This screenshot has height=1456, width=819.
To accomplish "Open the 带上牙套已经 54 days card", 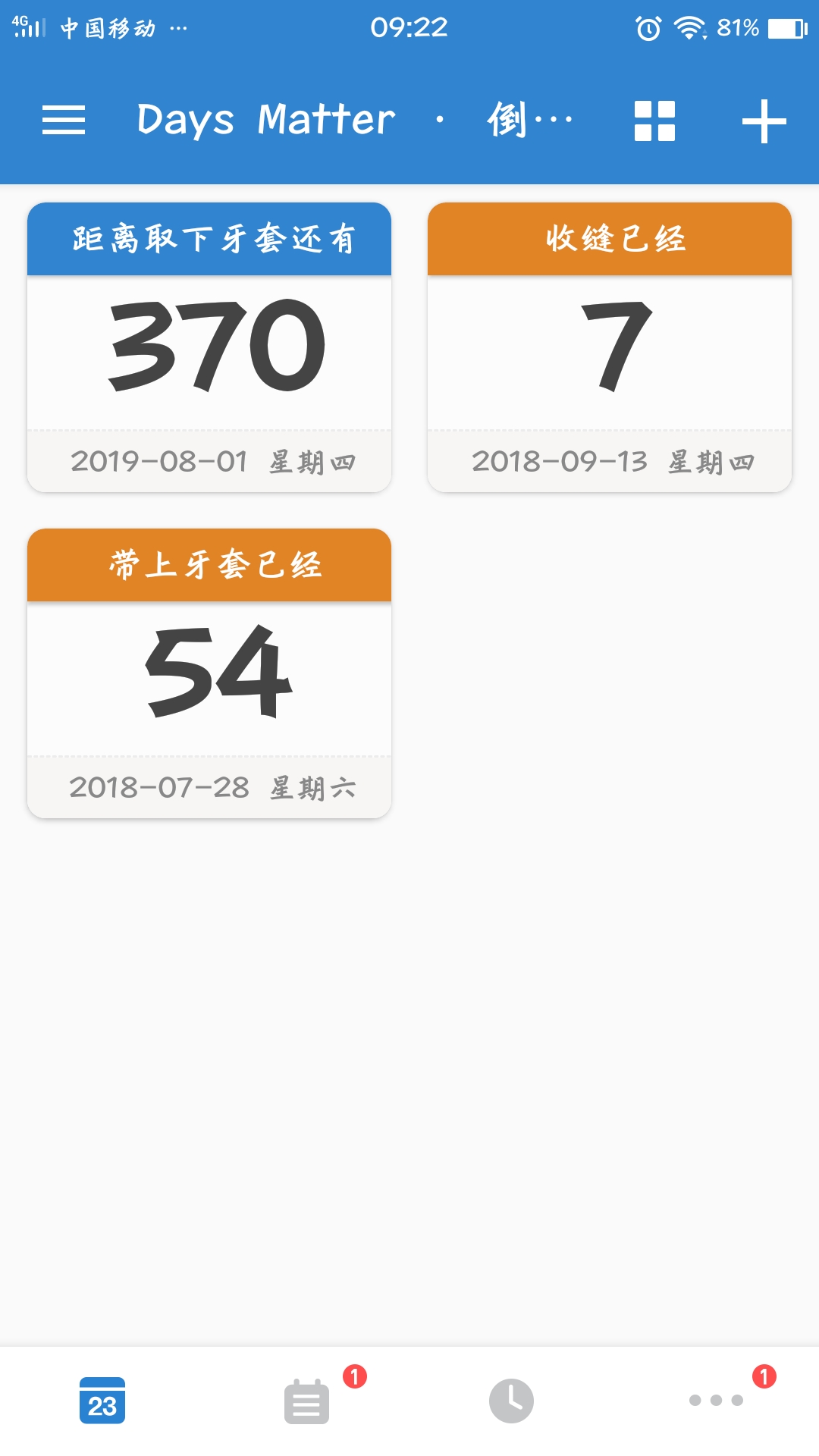I will tap(209, 673).
